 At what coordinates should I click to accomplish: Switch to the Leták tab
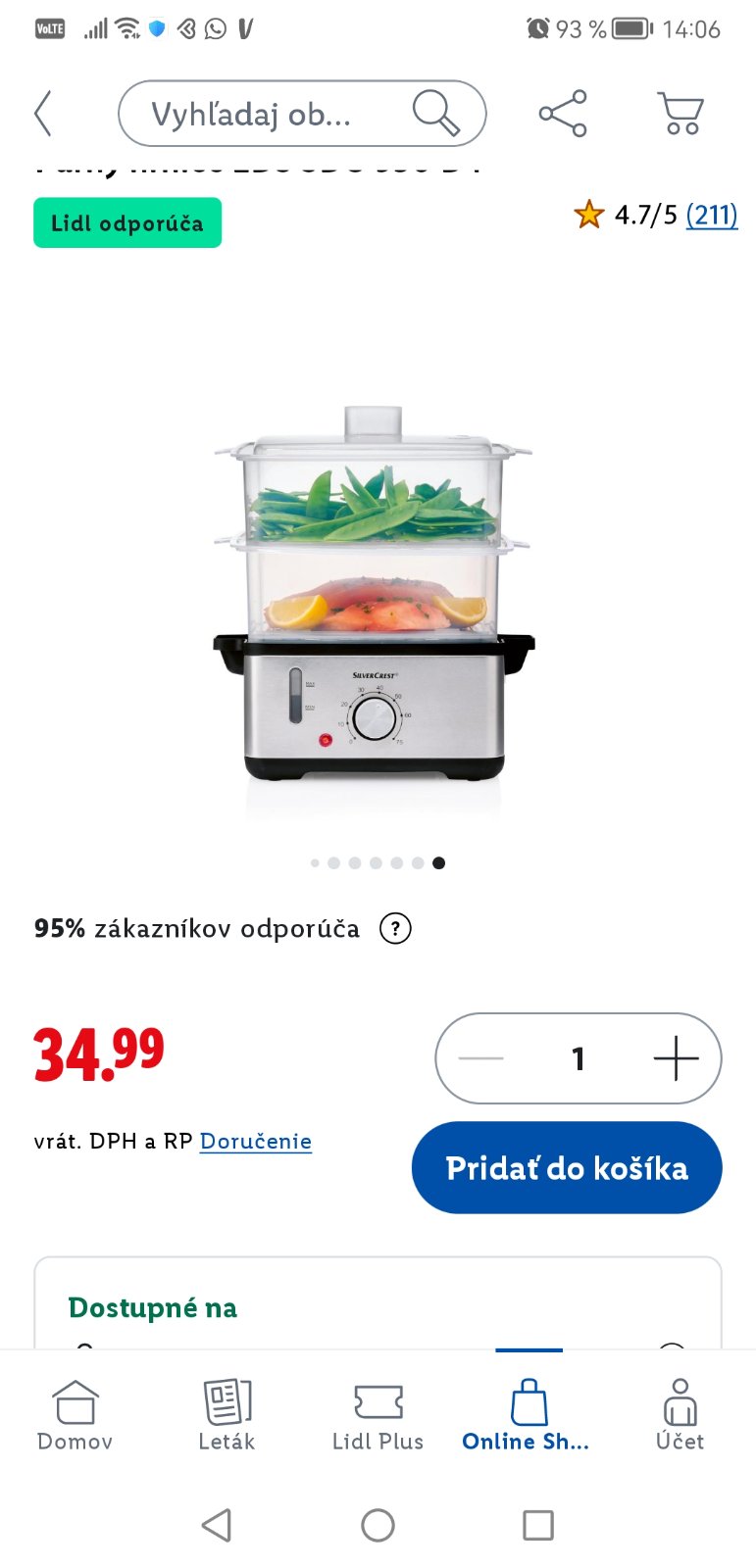point(227,1414)
